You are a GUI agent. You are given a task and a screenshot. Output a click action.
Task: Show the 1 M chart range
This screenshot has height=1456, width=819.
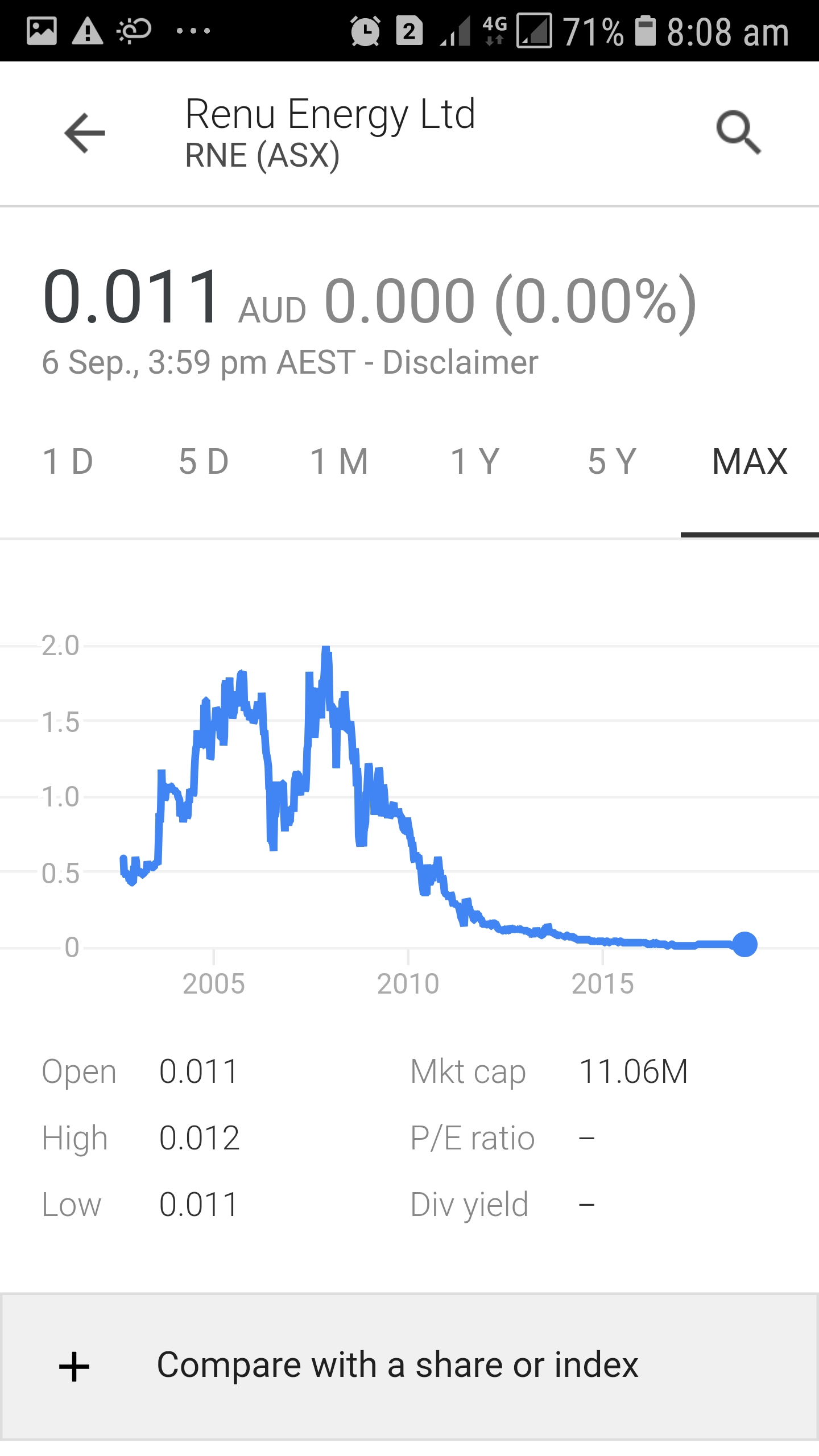(x=340, y=461)
